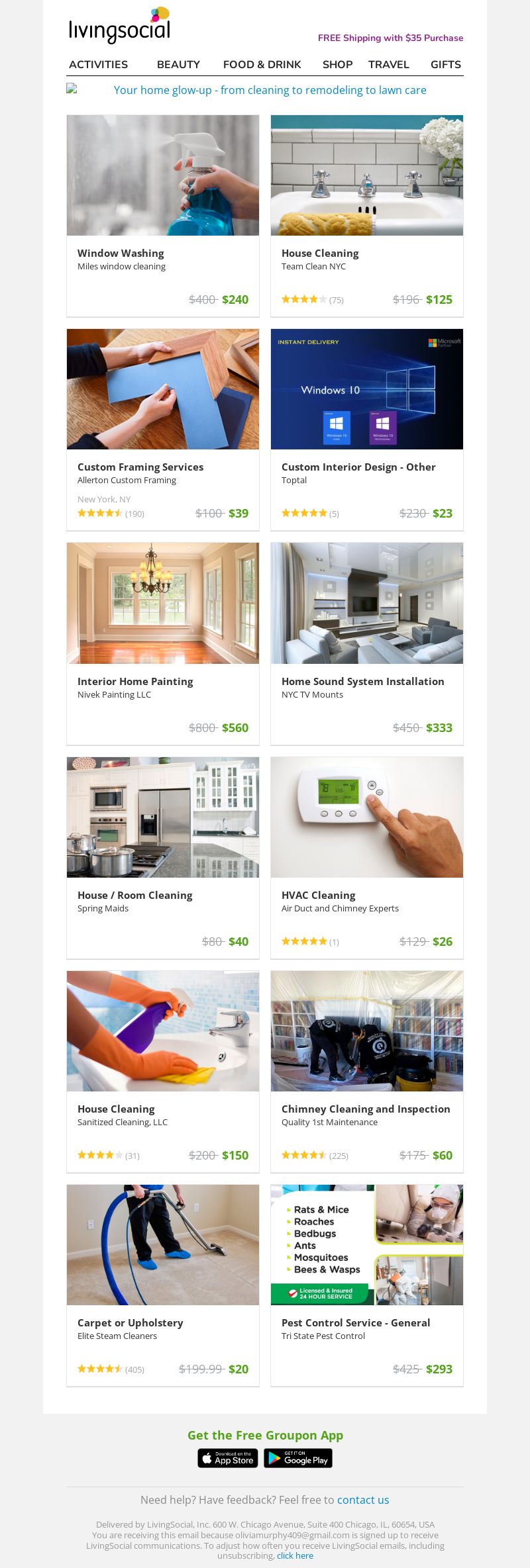Open the contact us link
Viewport: 530px width, 1568px height.
click(363, 1500)
